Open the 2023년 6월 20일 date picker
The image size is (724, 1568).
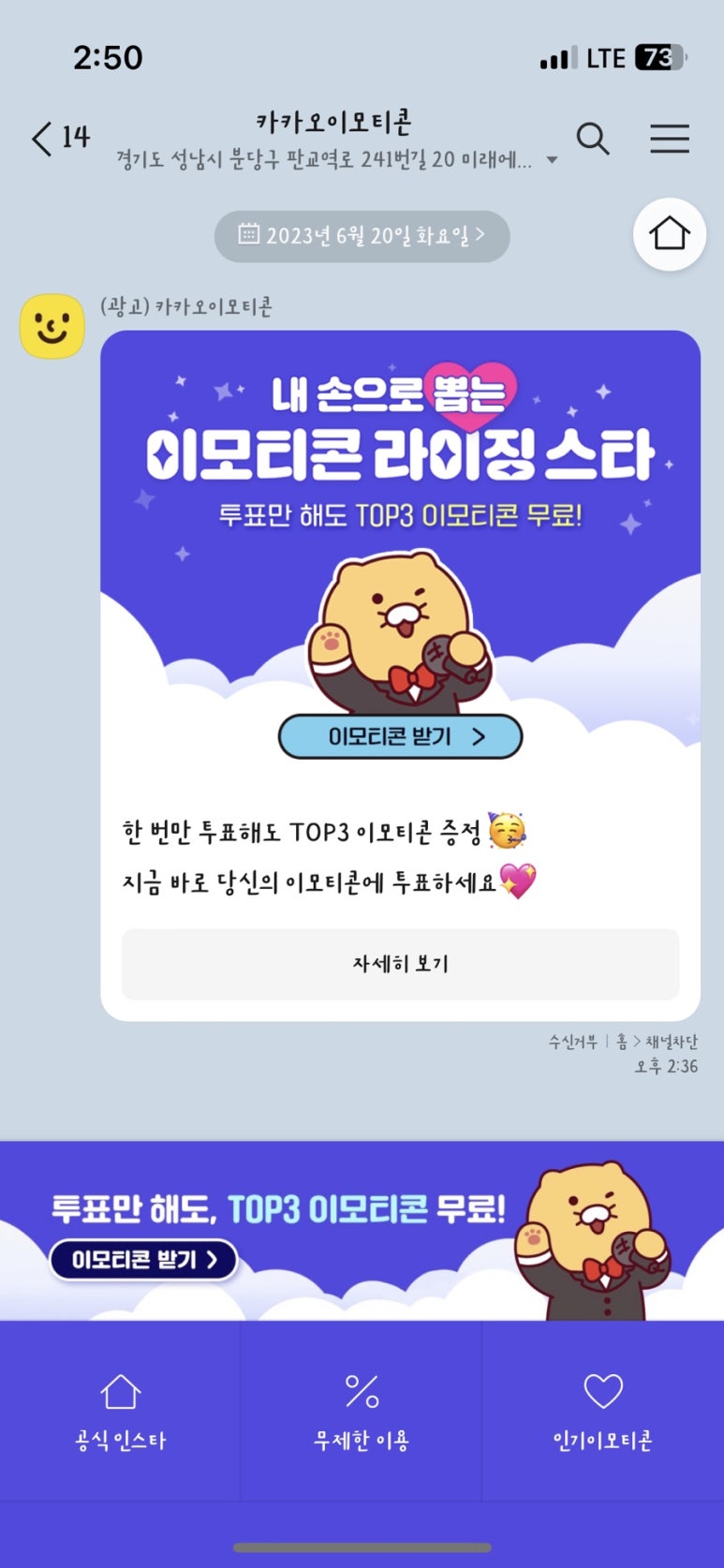pyautogui.click(x=362, y=235)
